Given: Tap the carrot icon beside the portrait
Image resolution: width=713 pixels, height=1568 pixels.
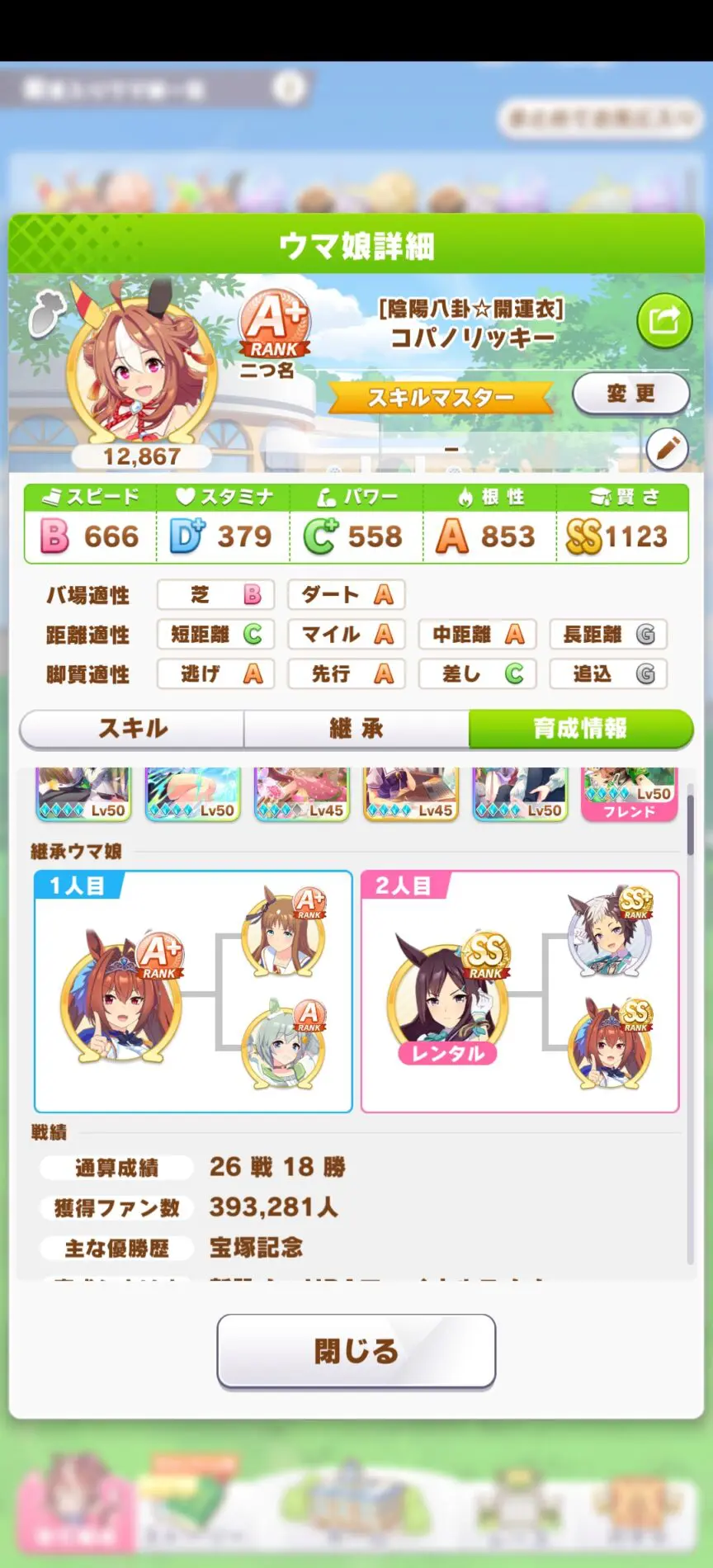Looking at the screenshot, I should point(46,315).
